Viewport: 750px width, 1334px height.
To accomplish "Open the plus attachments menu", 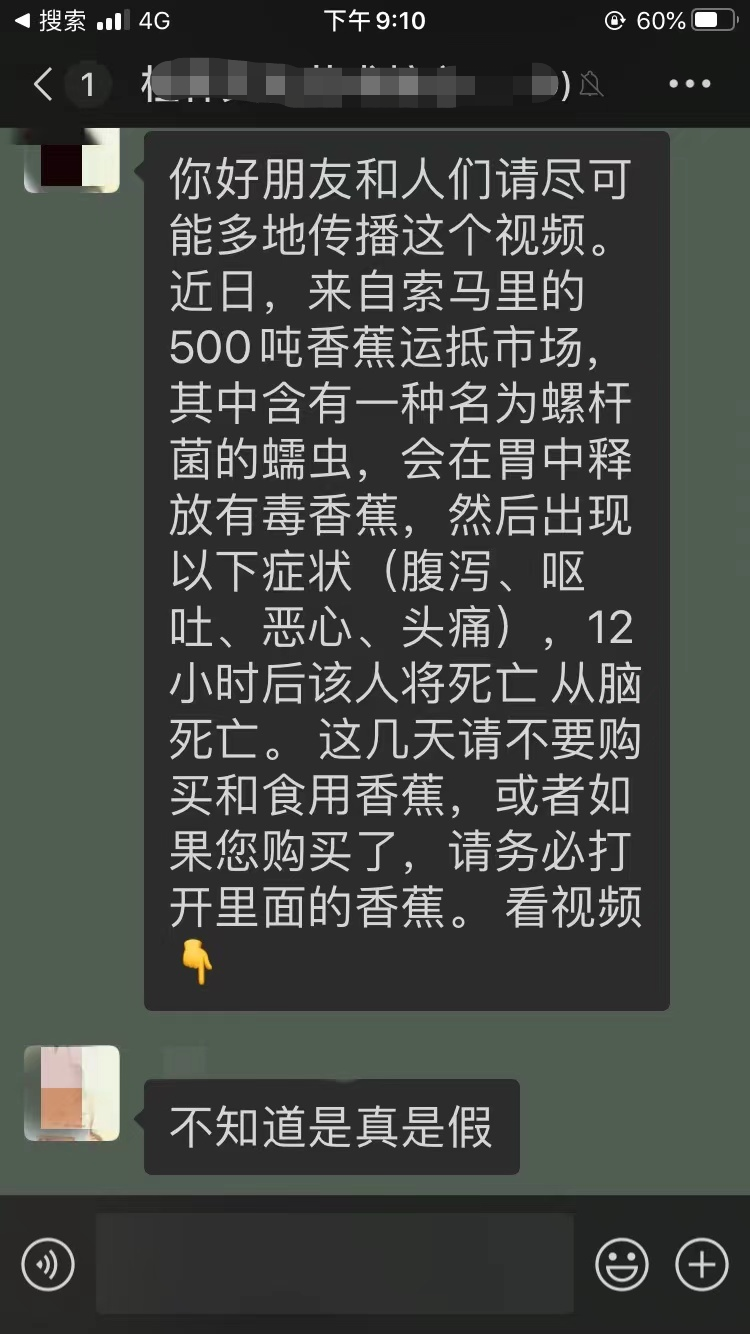I will coord(701,1265).
